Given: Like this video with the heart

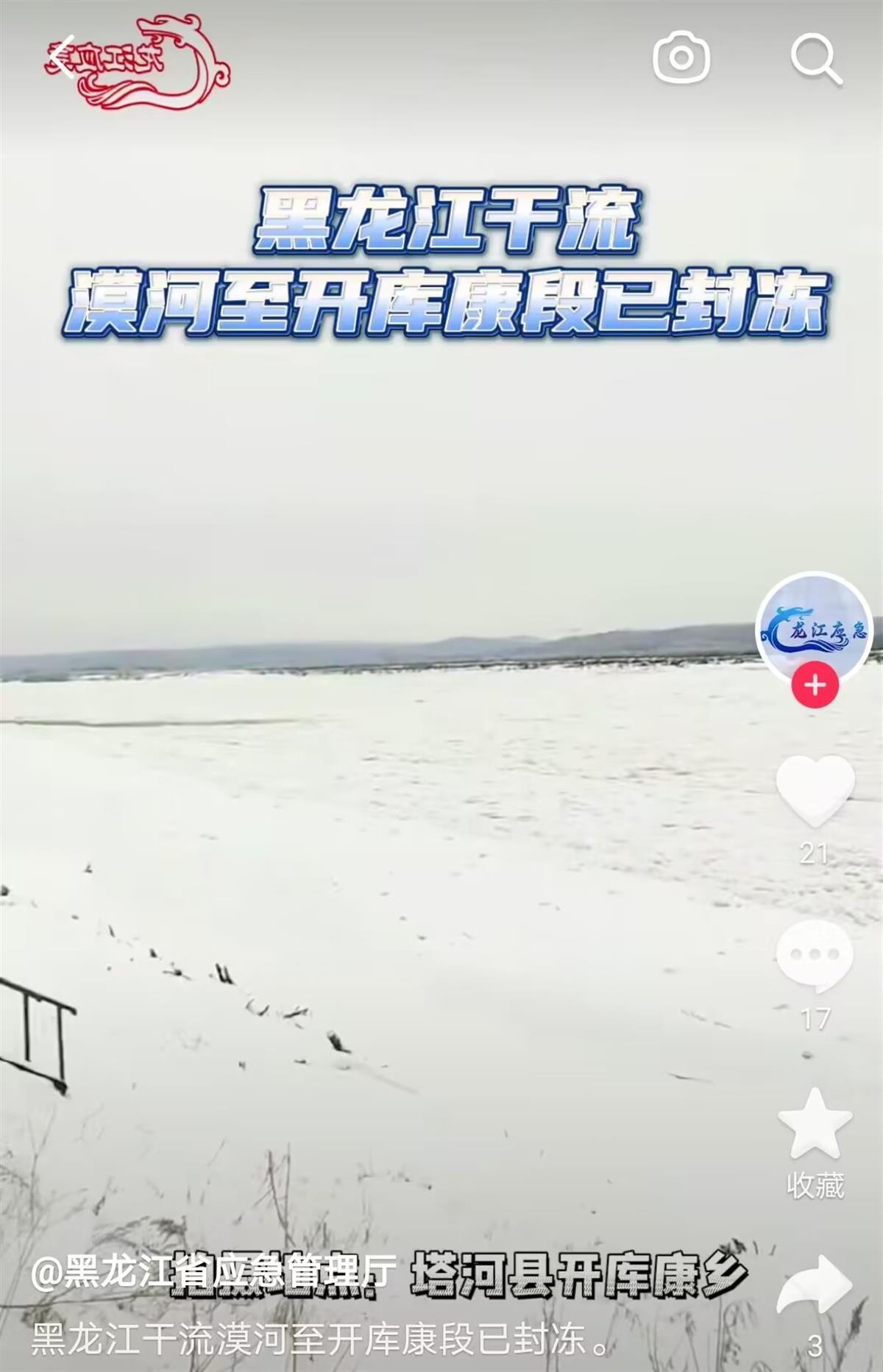Looking at the screenshot, I should pos(815,790).
